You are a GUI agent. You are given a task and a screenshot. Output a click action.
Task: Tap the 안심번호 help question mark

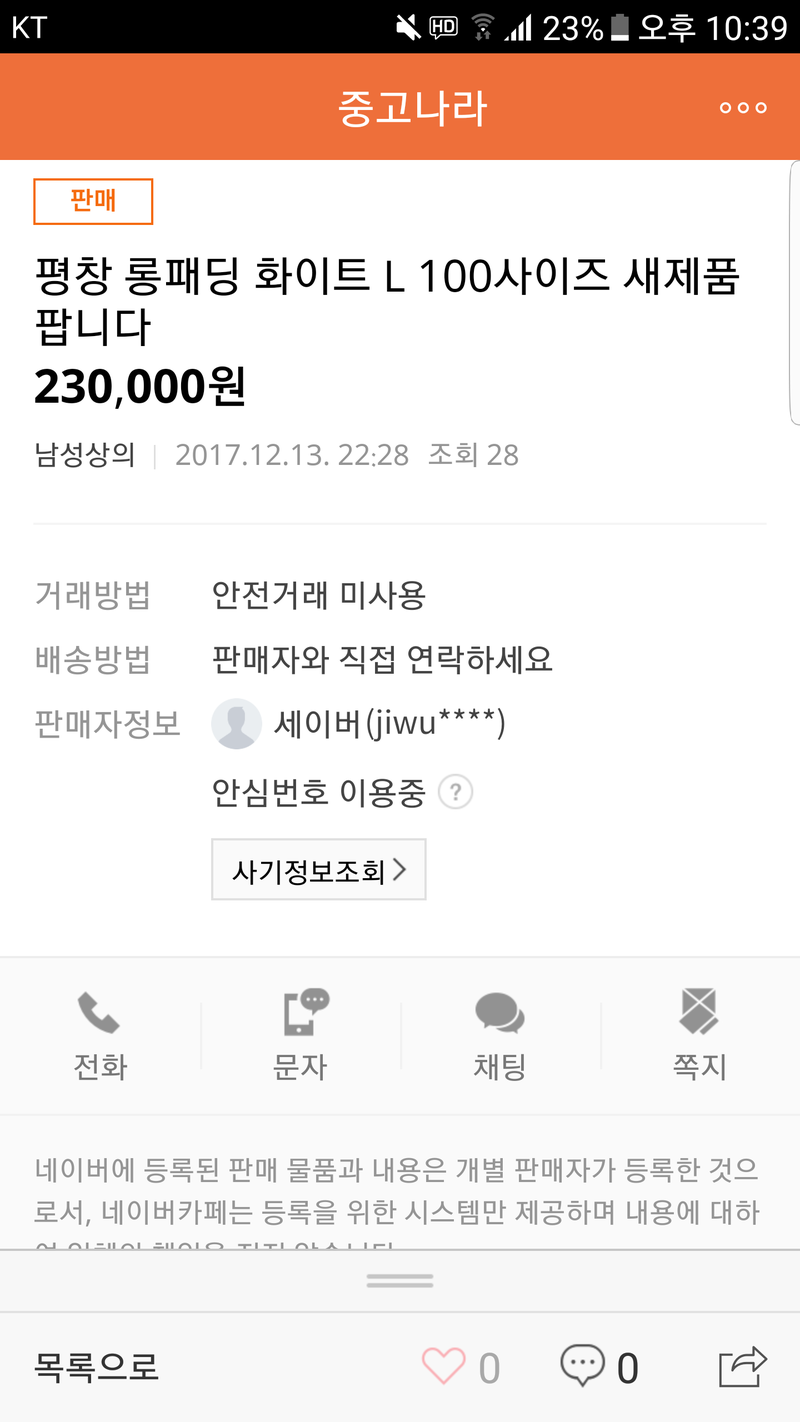[455, 793]
